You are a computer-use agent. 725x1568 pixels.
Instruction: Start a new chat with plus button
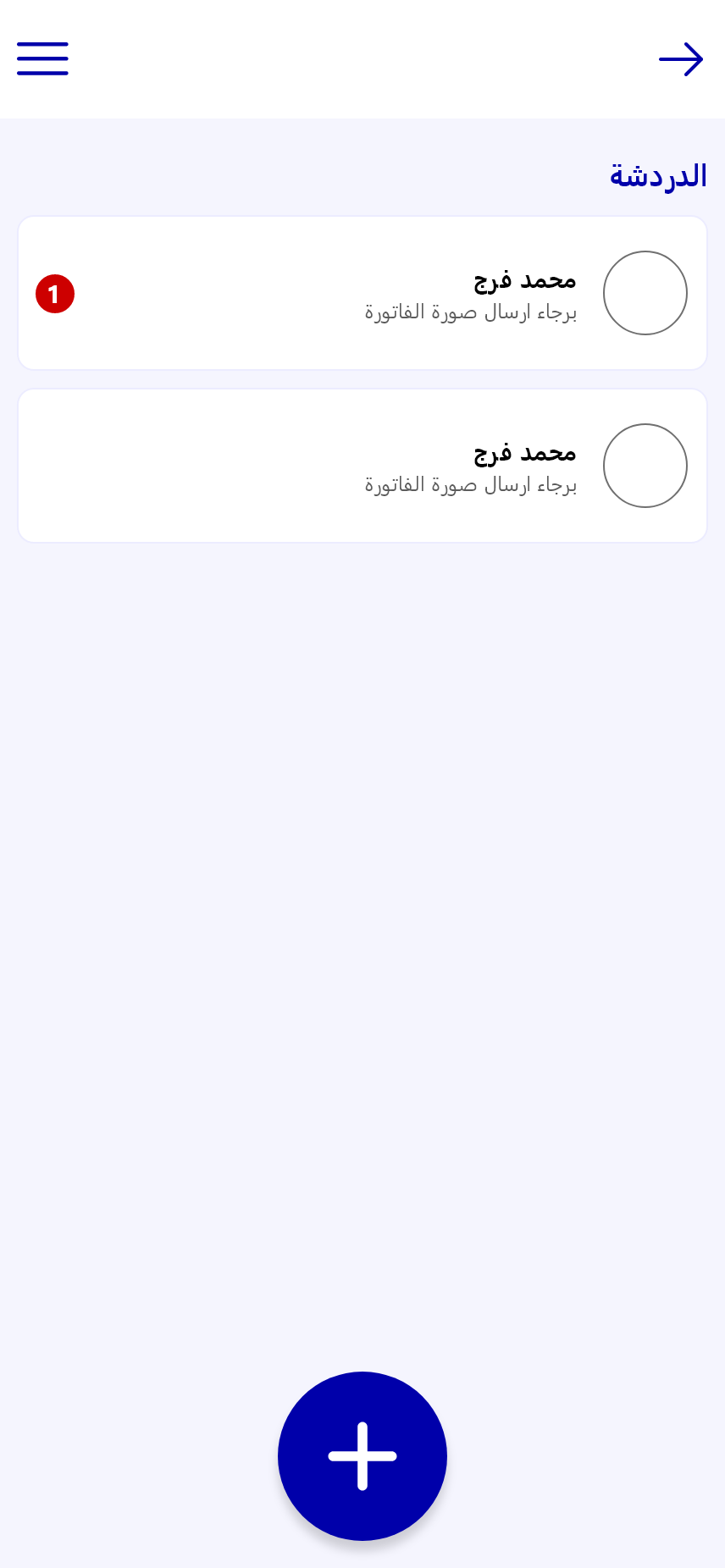click(x=362, y=1456)
